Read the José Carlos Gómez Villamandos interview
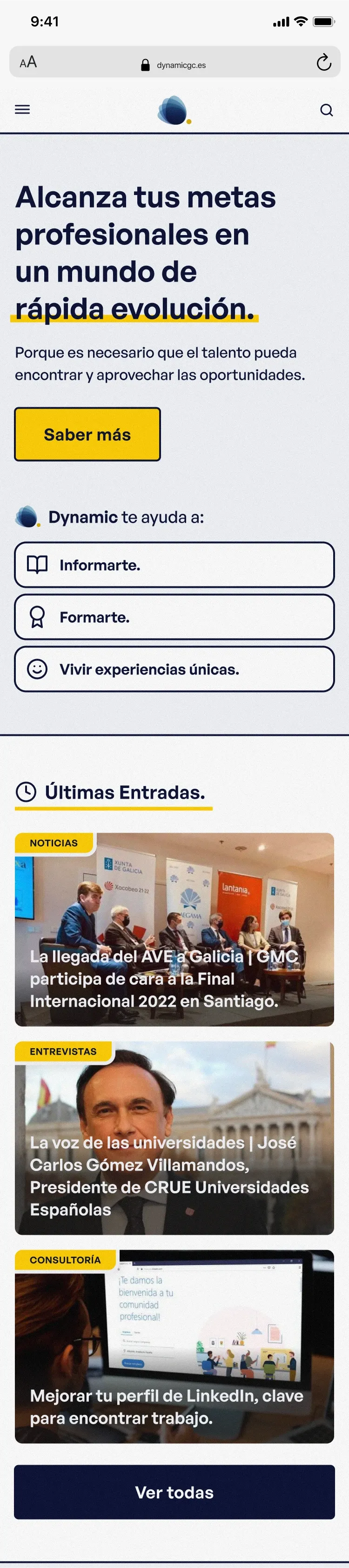Viewport: 349px width, 1568px height. [174, 1138]
